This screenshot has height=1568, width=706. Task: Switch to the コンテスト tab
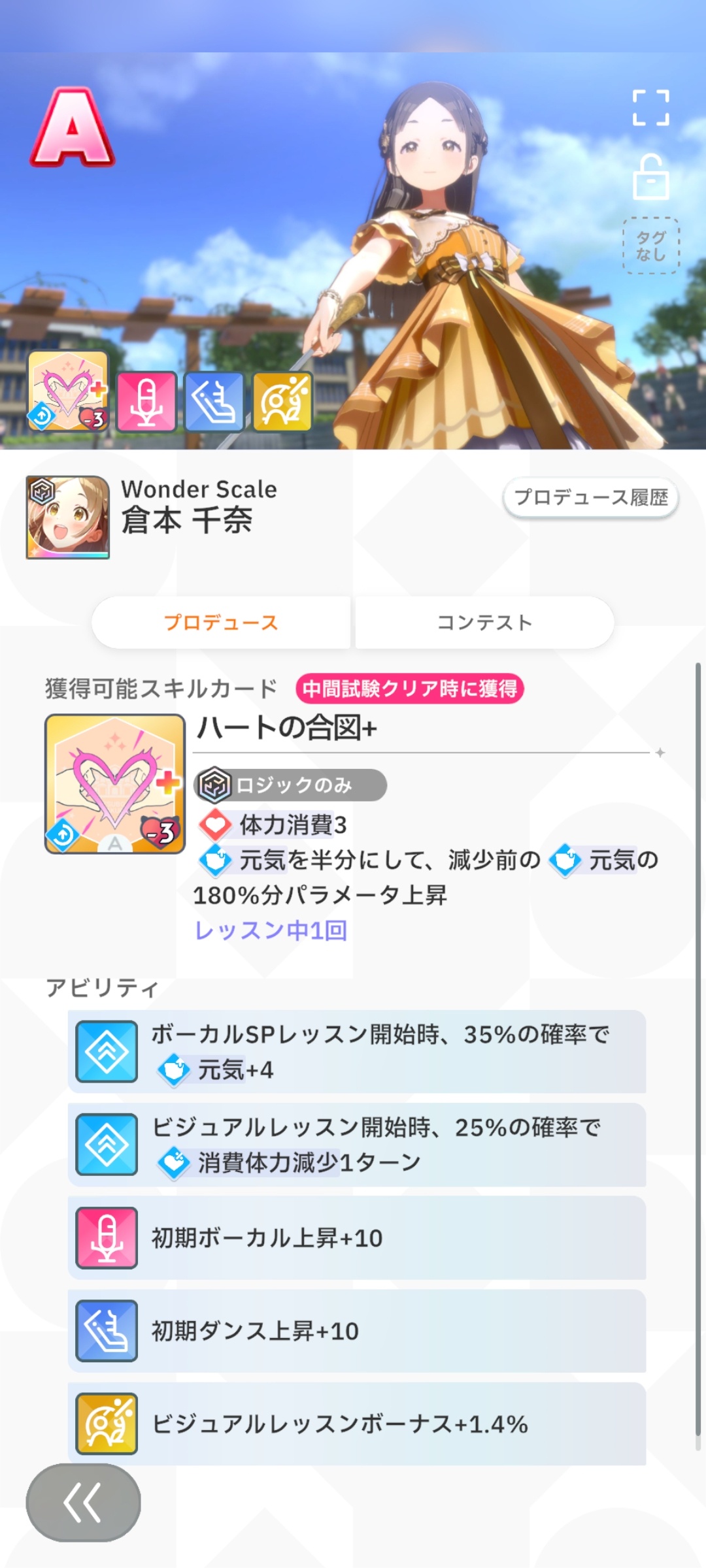pos(484,623)
